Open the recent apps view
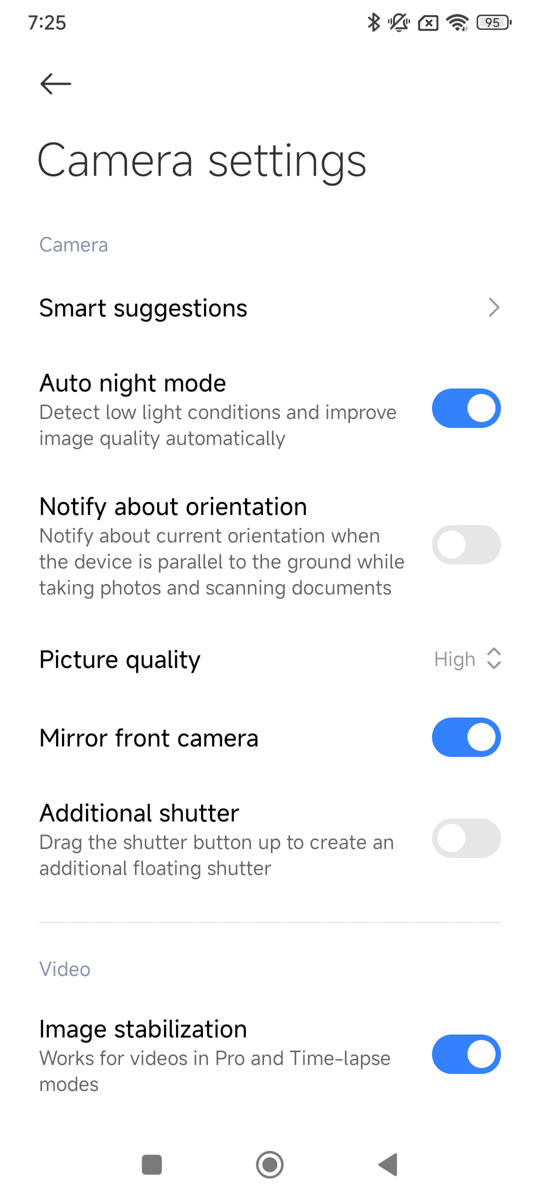Image resolution: width=540 pixels, height=1200 pixels. point(152,1164)
